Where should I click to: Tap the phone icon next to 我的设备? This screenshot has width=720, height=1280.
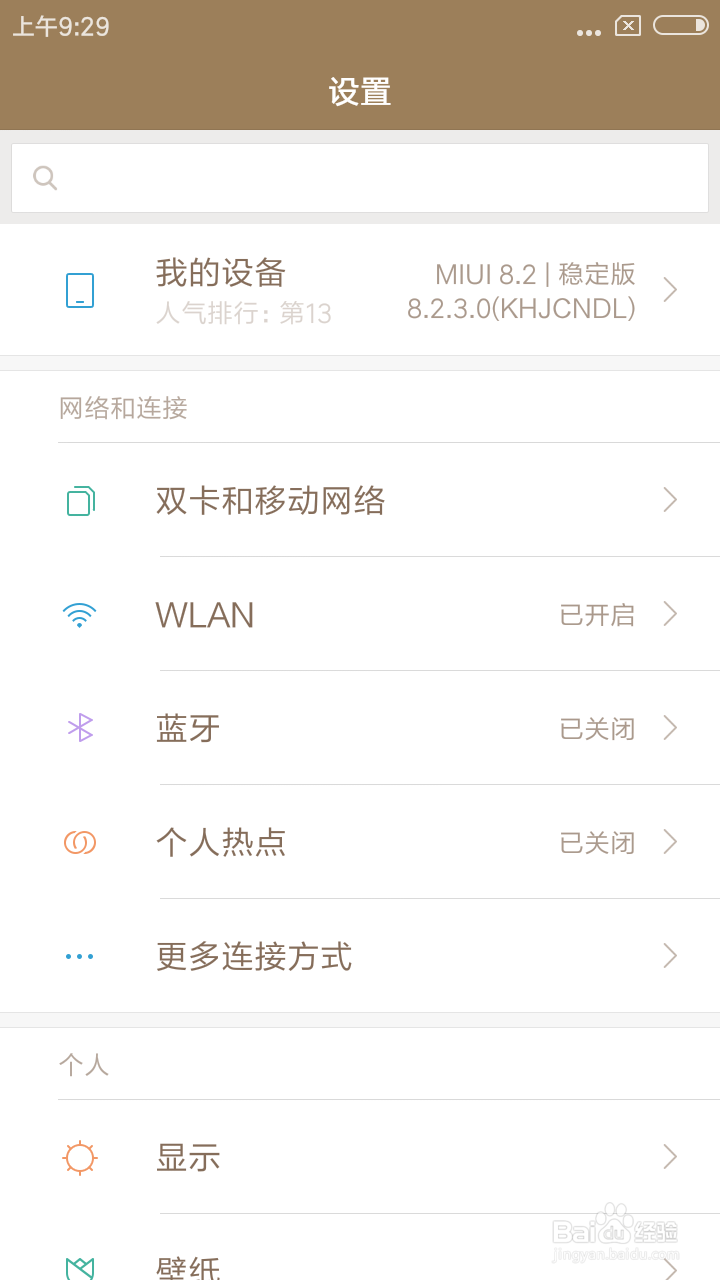coord(80,289)
